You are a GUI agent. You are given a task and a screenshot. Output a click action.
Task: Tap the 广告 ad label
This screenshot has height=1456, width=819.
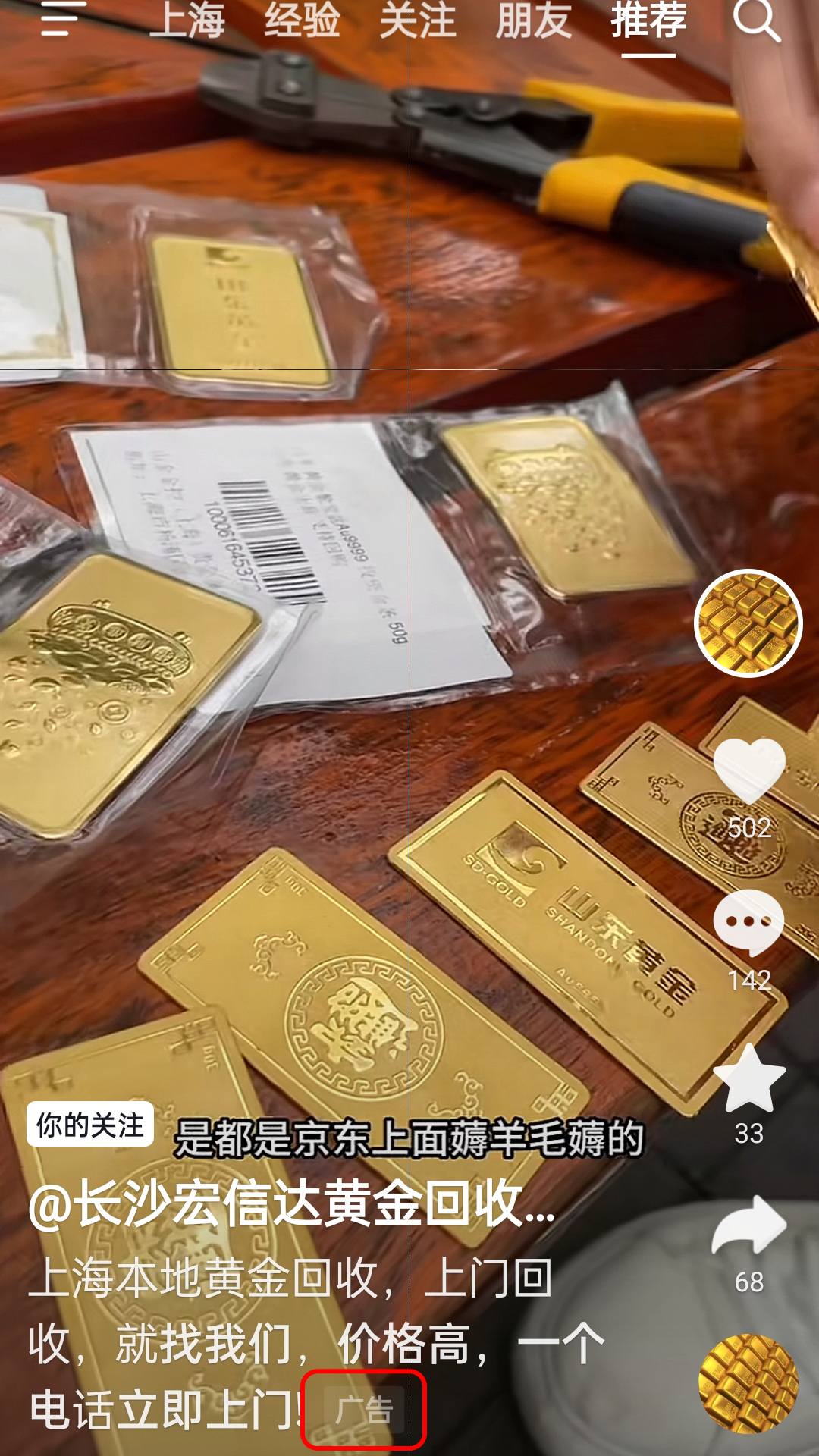[364, 1410]
